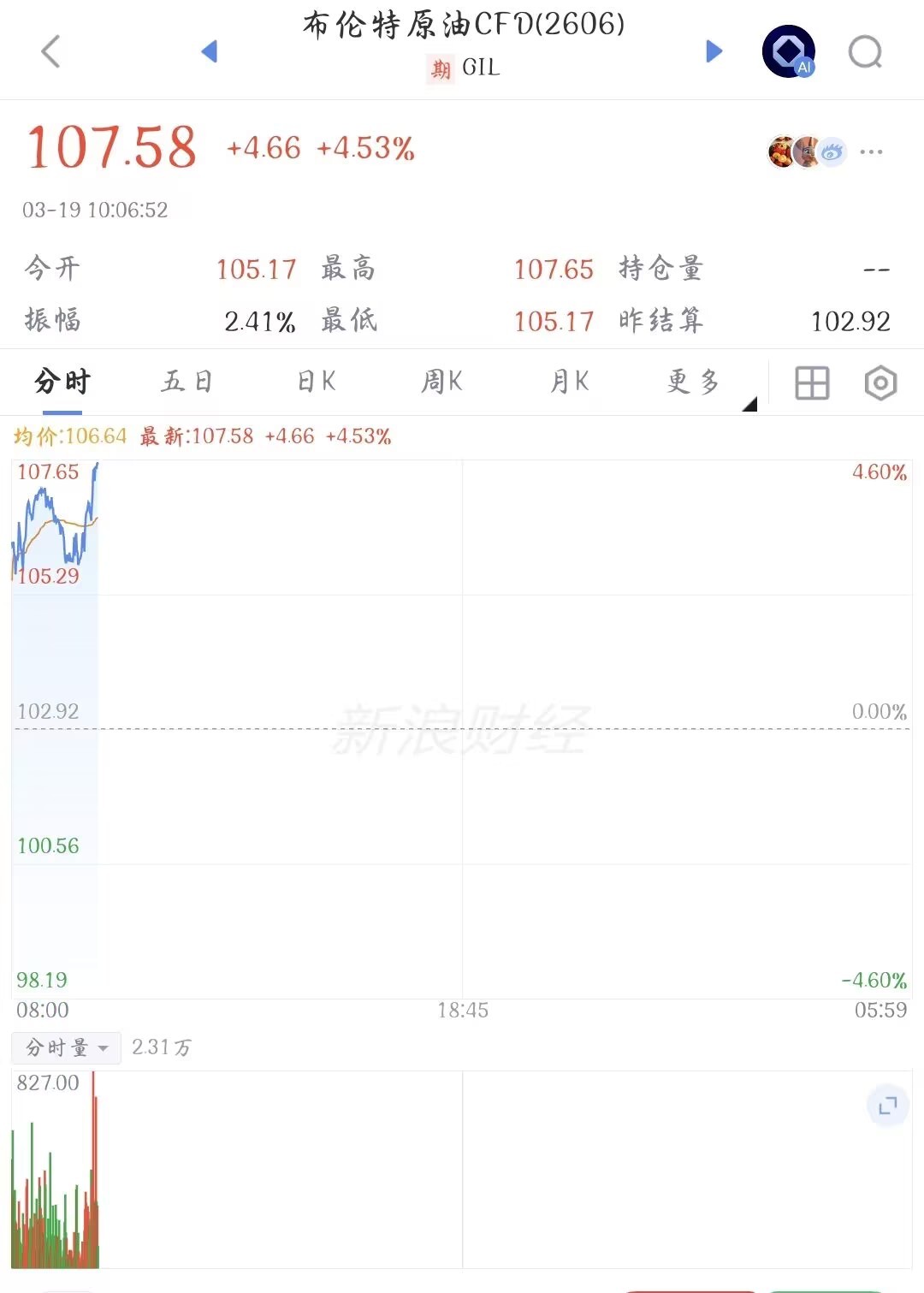Open the grid layout icon
This screenshot has width=924, height=1293.
point(812,383)
